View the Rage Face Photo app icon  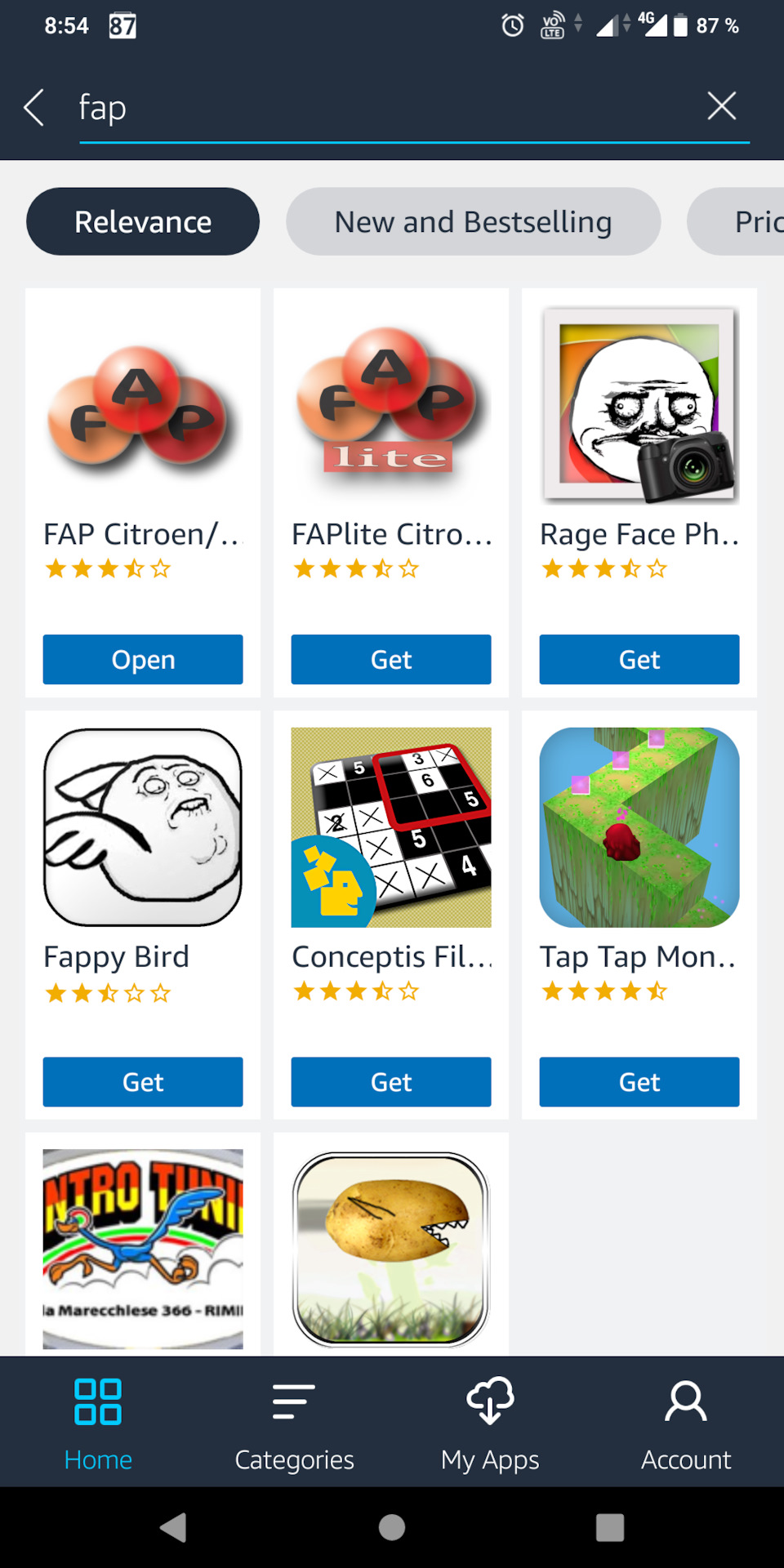click(639, 404)
